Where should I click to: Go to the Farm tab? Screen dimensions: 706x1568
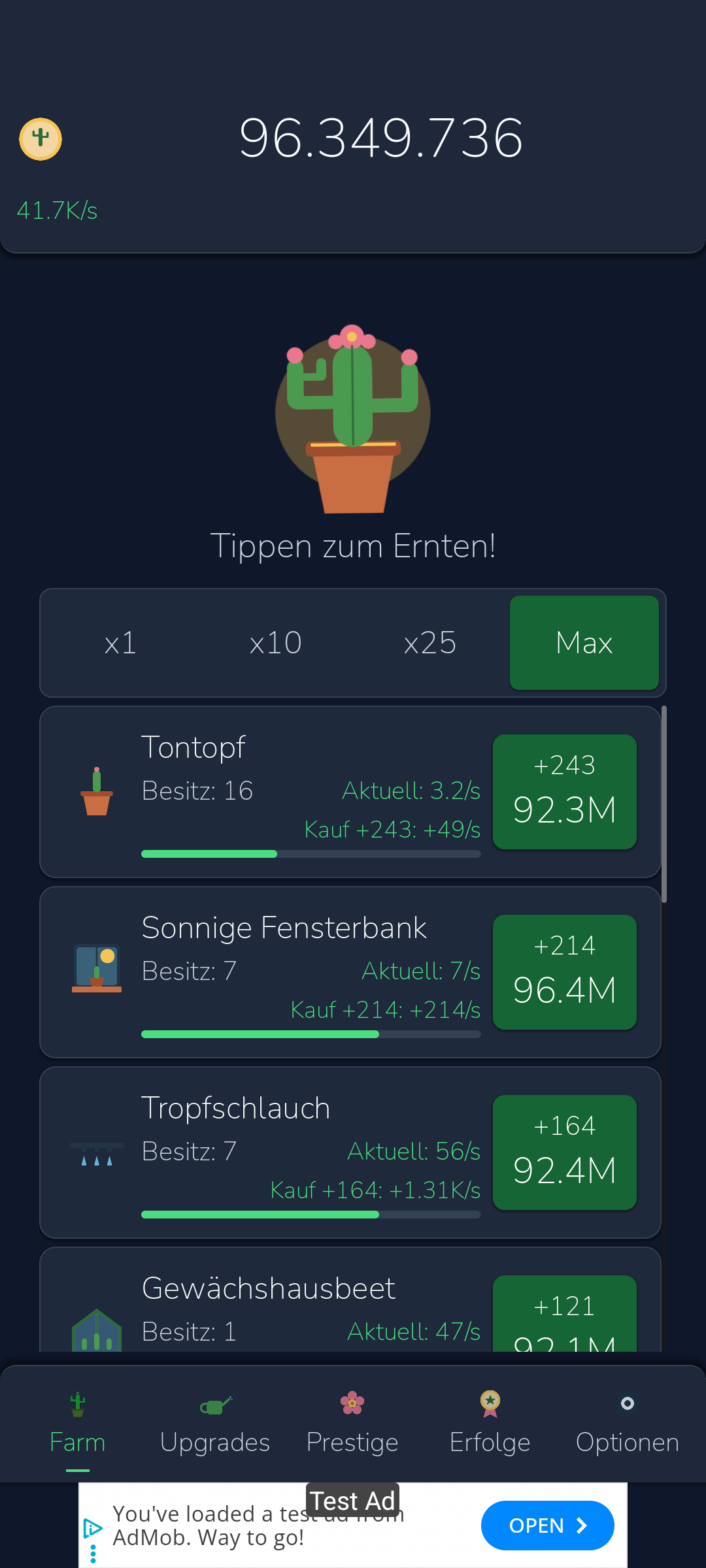(78, 1424)
